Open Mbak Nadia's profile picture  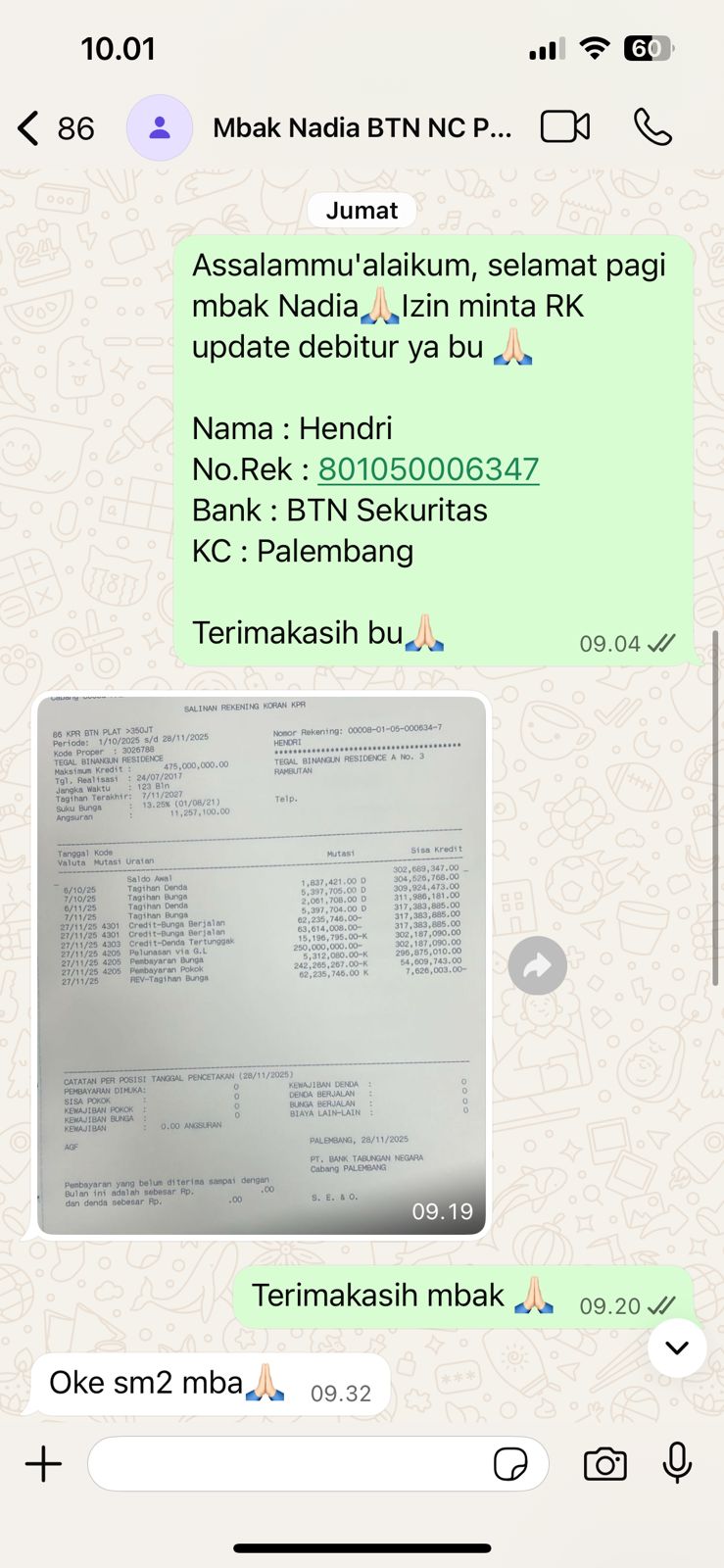160,128
